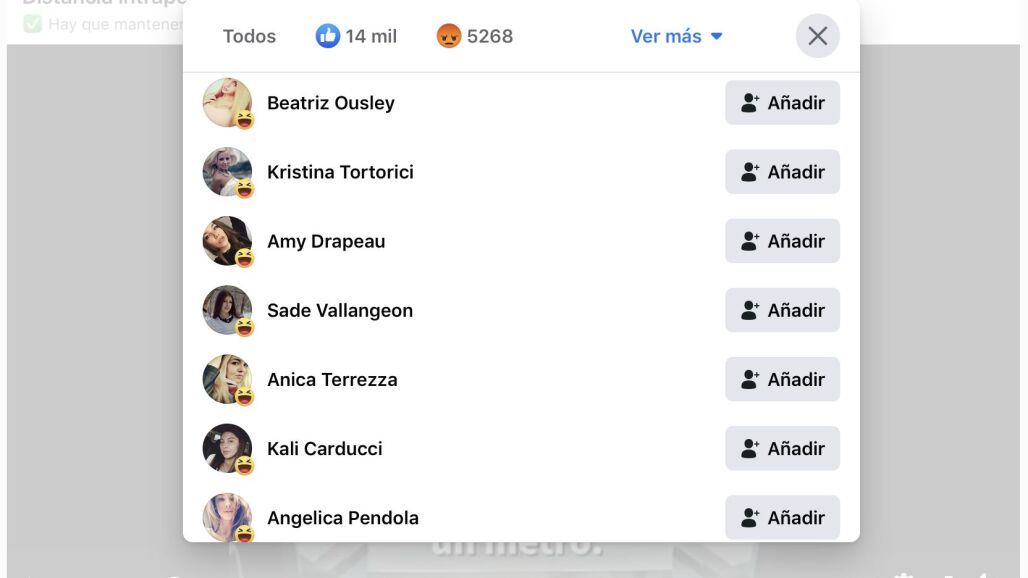Send friend request to Amy Drapeau
This screenshot has height=578, width=1028.
pyautogui.click(x=782, y=241)
